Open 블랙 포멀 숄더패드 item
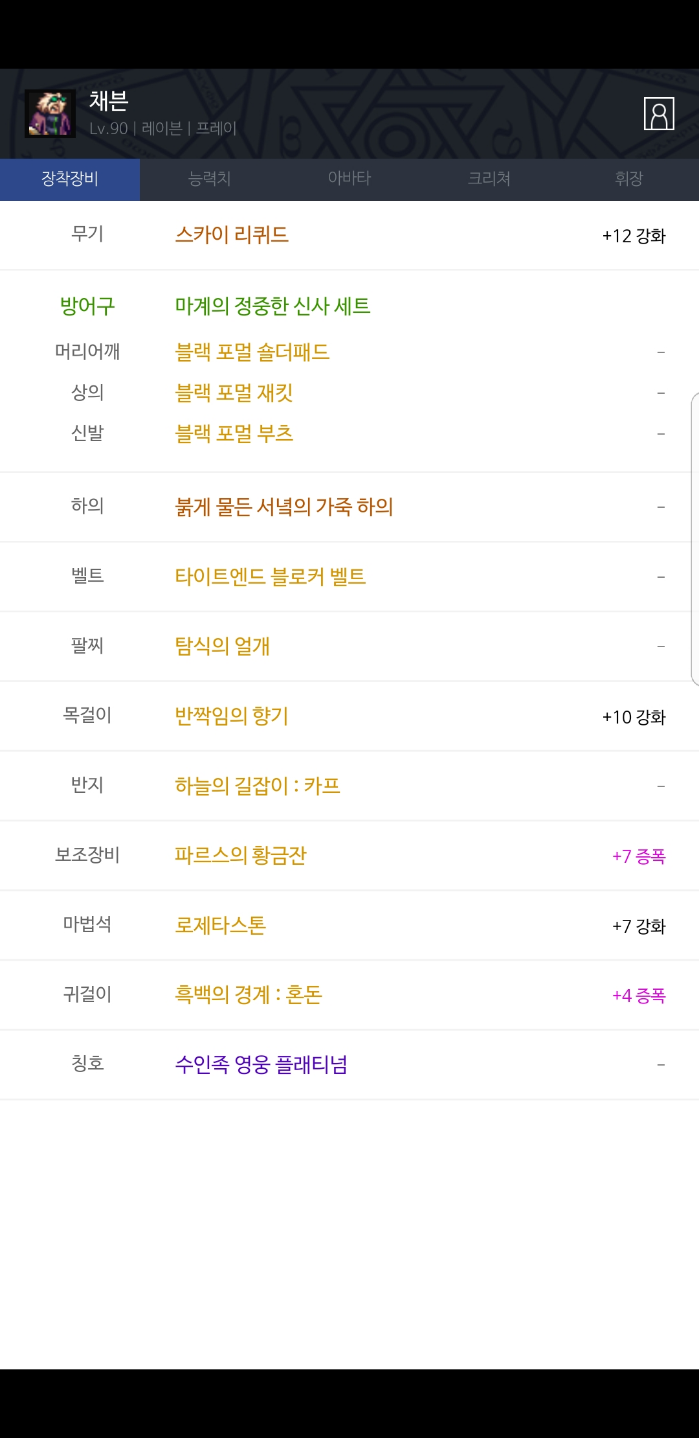The image size is (699, 1438). pos(252,352)
